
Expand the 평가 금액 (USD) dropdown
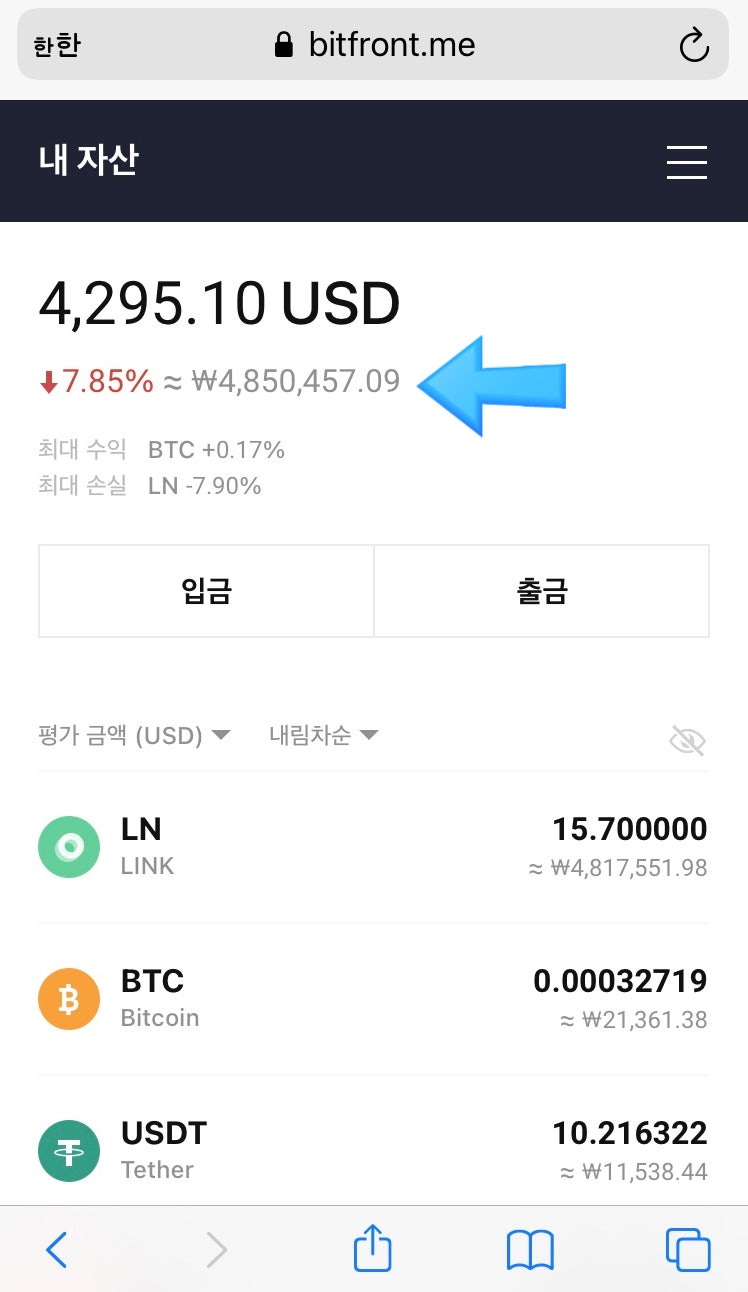(x=134, y=736)
